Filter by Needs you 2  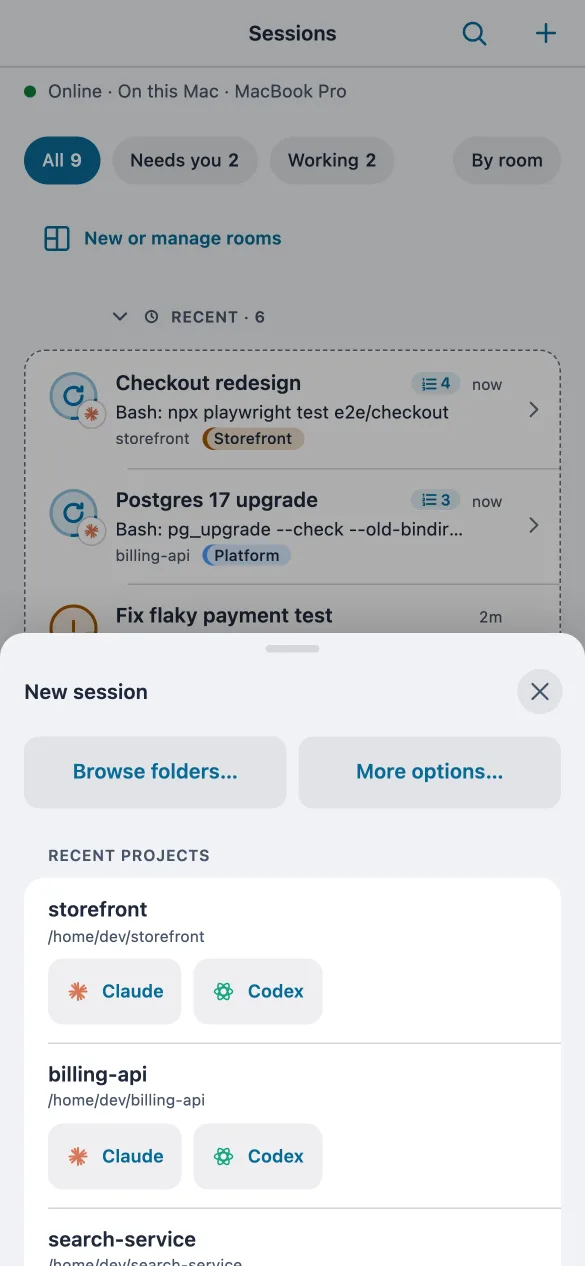185,160
